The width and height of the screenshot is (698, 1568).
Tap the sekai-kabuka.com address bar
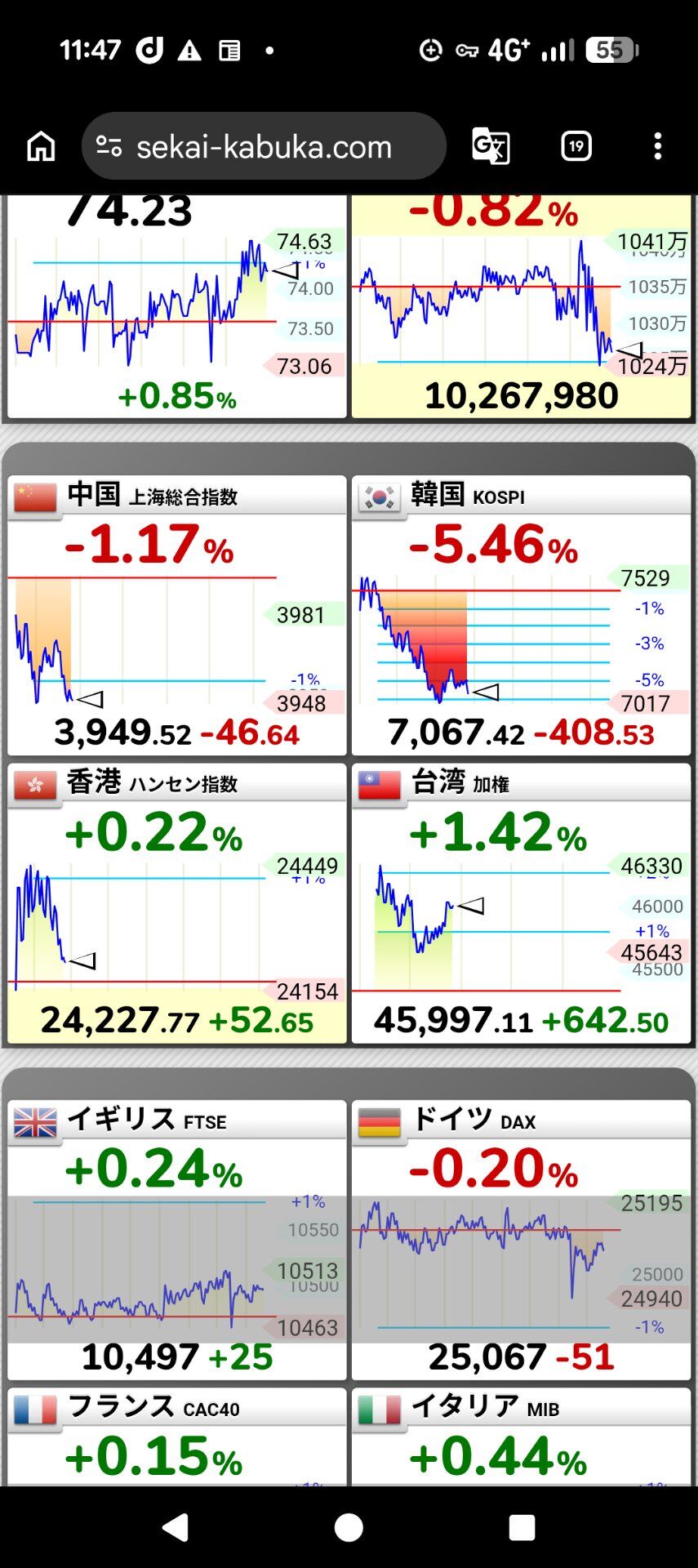[264, 147]
